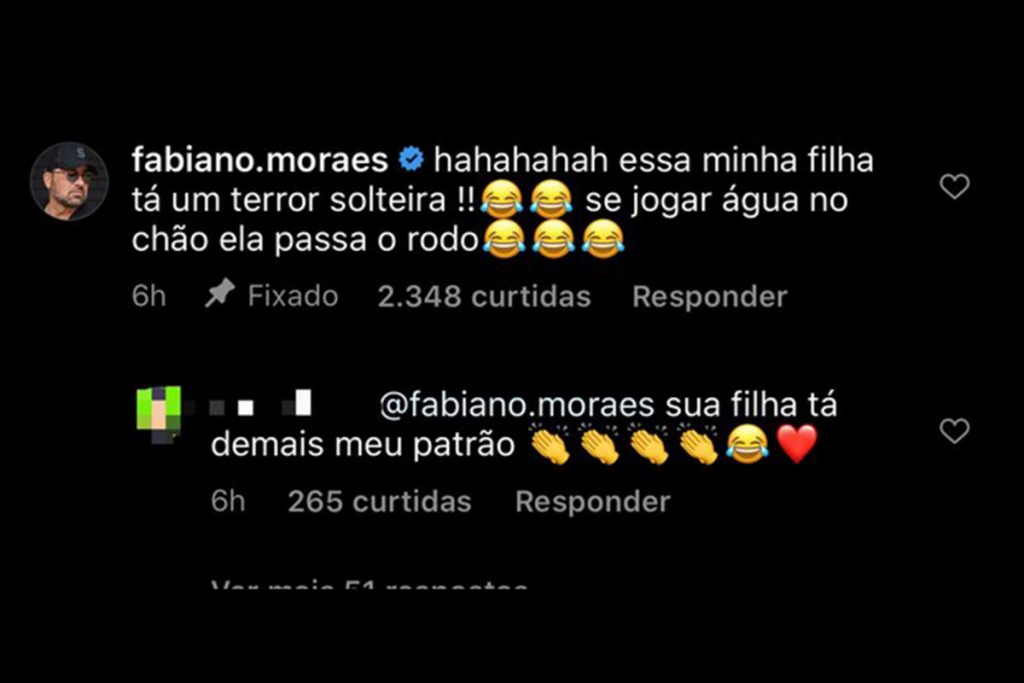Reply to fabiano.moraes's pinned comment
Viewport: 1024px width, 683px height.
(x=709, y=297)
